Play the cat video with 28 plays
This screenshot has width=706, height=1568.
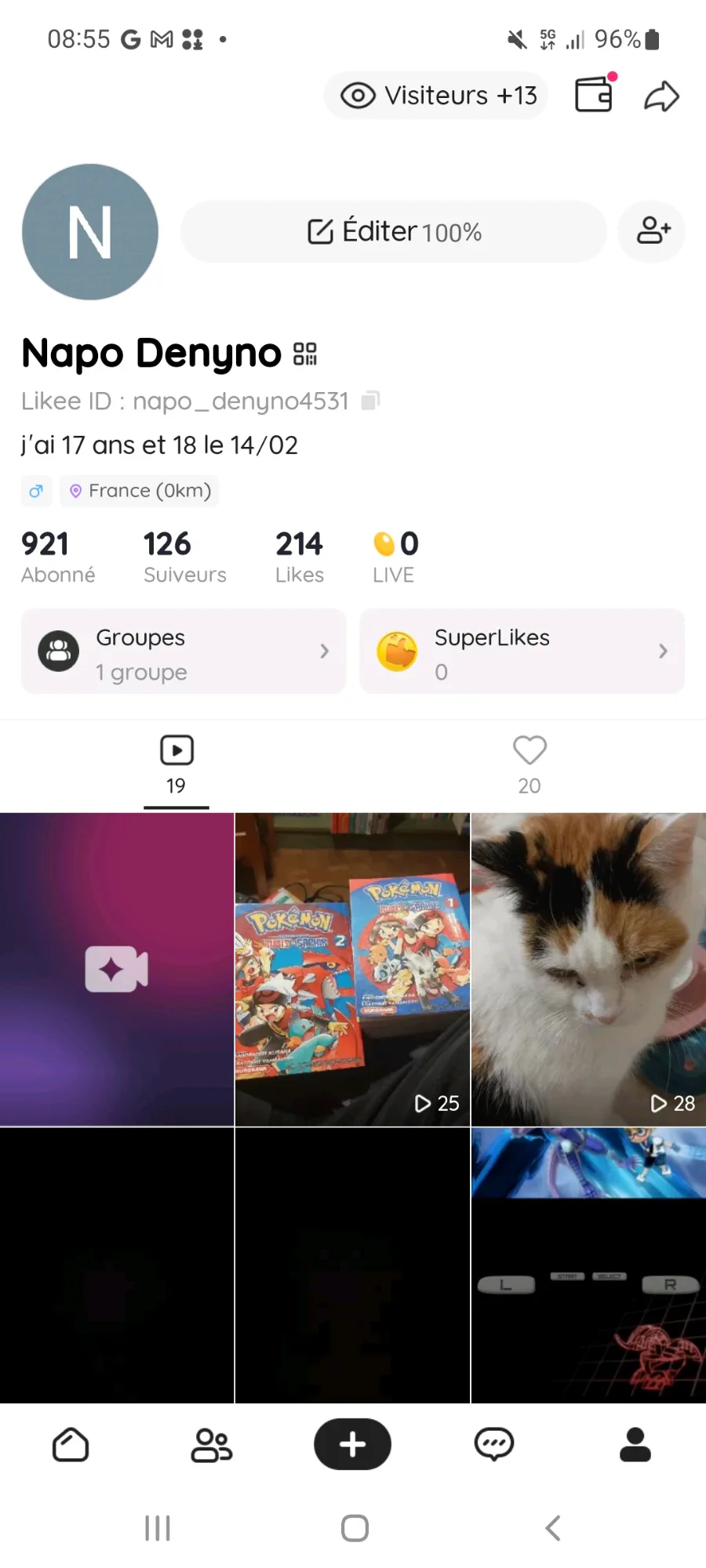[588, 969]
